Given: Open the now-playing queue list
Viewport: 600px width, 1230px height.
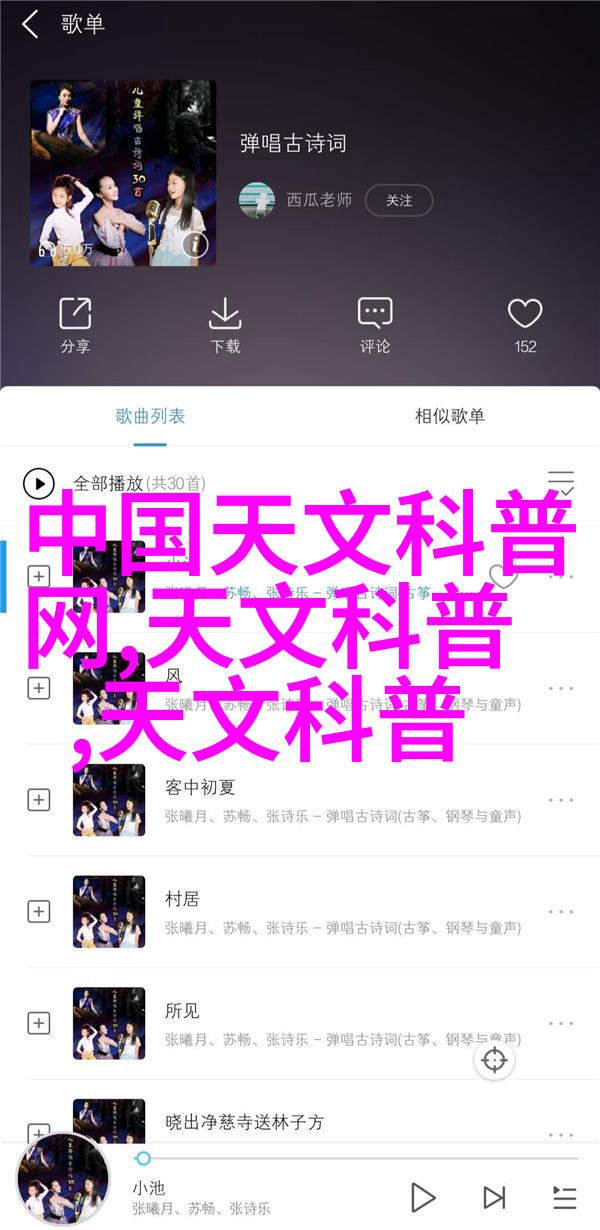Looking at the screenshot, I should pos(564,1196).
